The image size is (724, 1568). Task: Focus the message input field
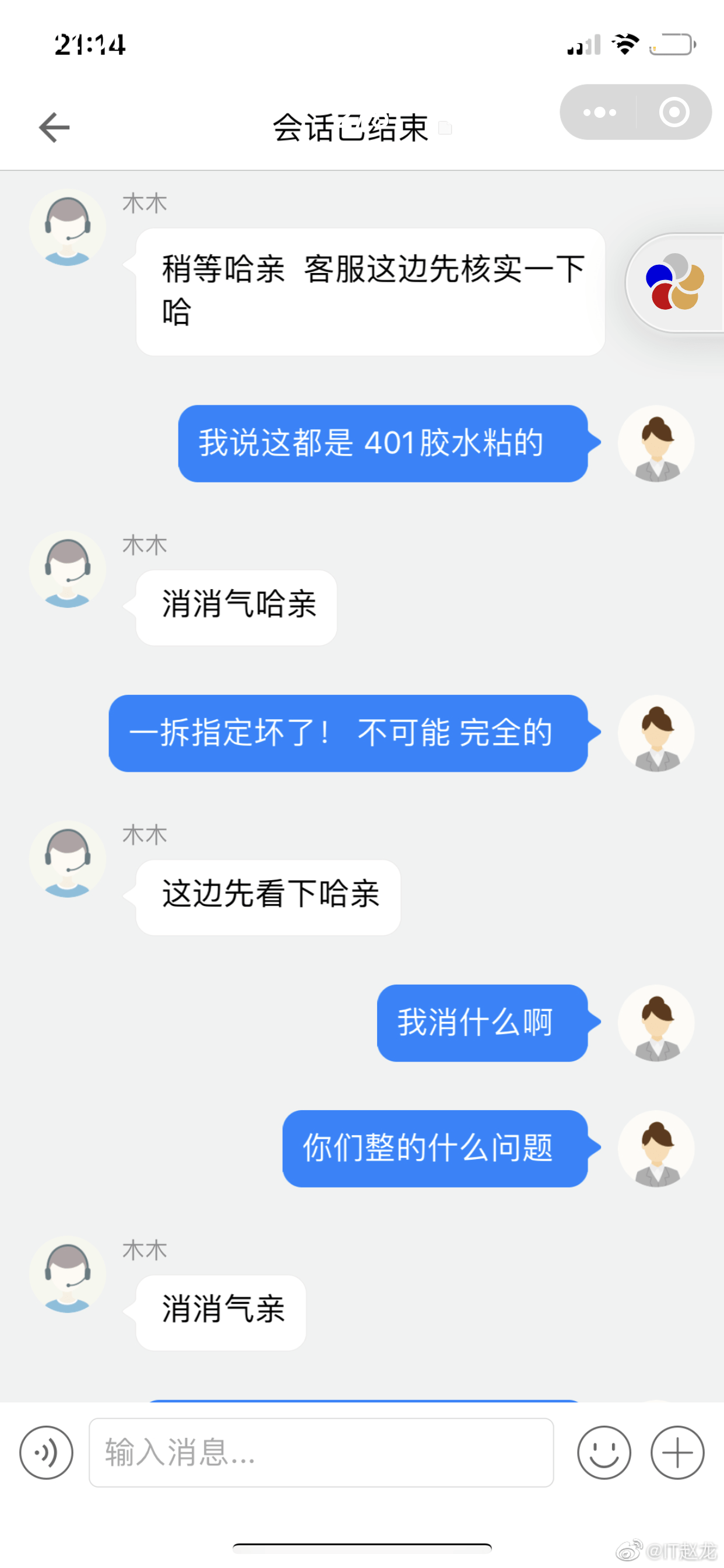click(321, 1452)
